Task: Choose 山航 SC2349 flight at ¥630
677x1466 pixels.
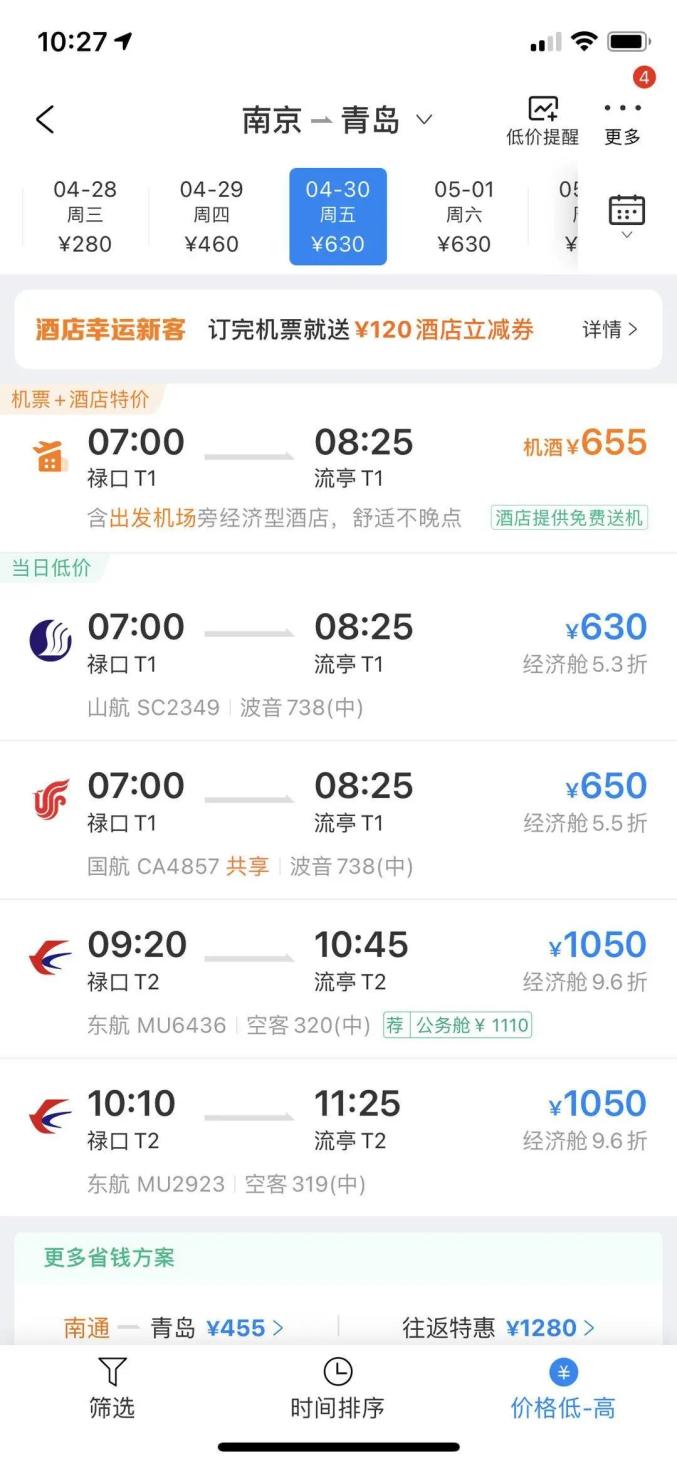Action: coord(338,662)
